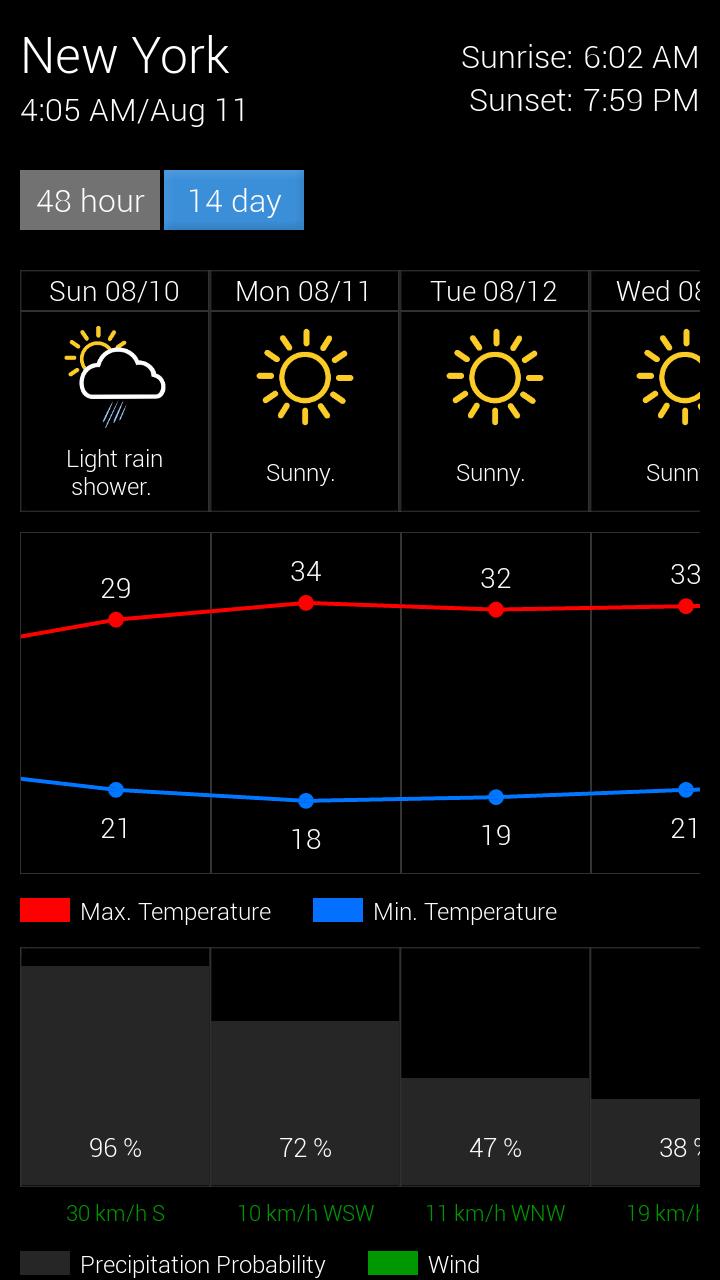The width and height of the screenshot is (720, 1280).
Task: Switch to the 14 day forecast tab
Action: point(234,200)
